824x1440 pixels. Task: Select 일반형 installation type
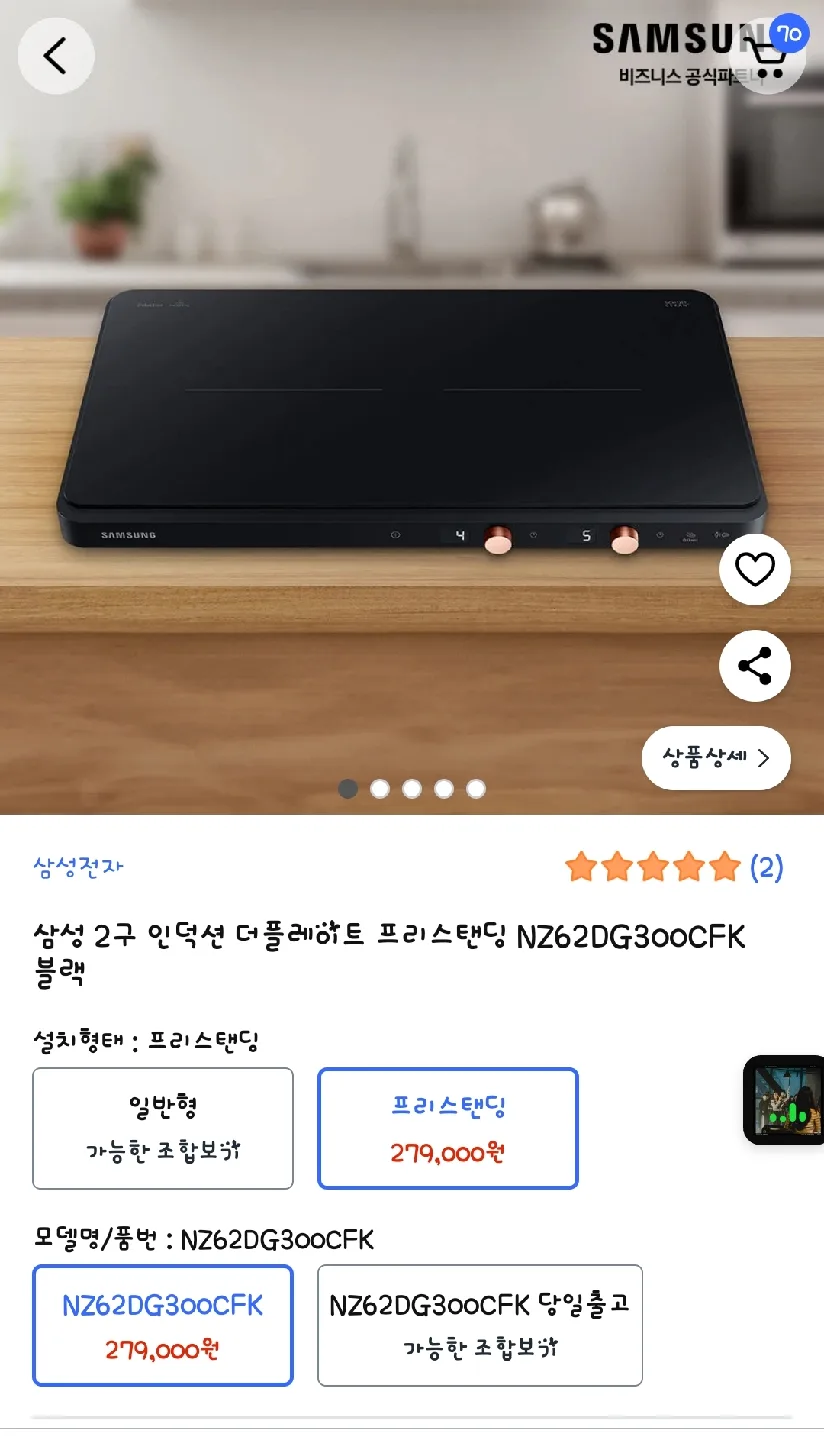point(163,1128)
